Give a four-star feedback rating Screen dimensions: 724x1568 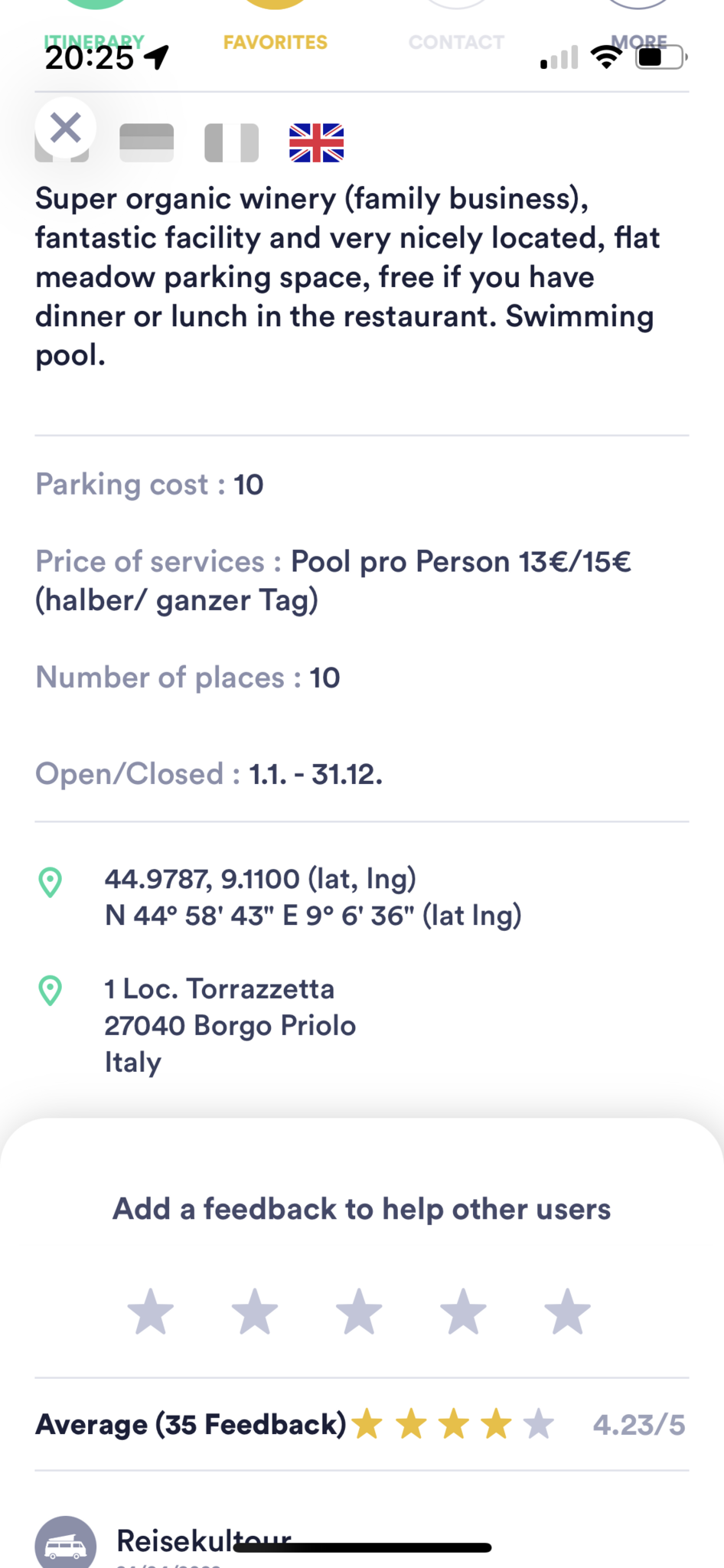(x=463, y=1312)
